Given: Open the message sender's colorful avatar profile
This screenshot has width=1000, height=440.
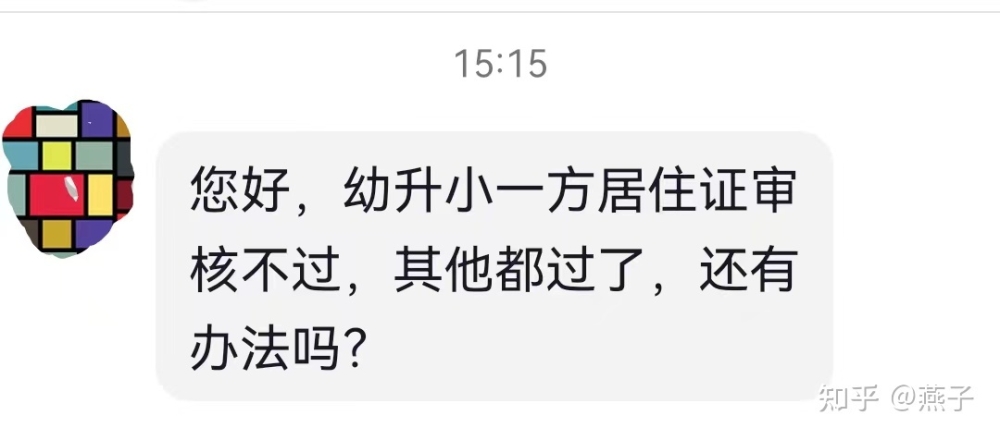Looking at the screenshot, I should click(67, 178).
